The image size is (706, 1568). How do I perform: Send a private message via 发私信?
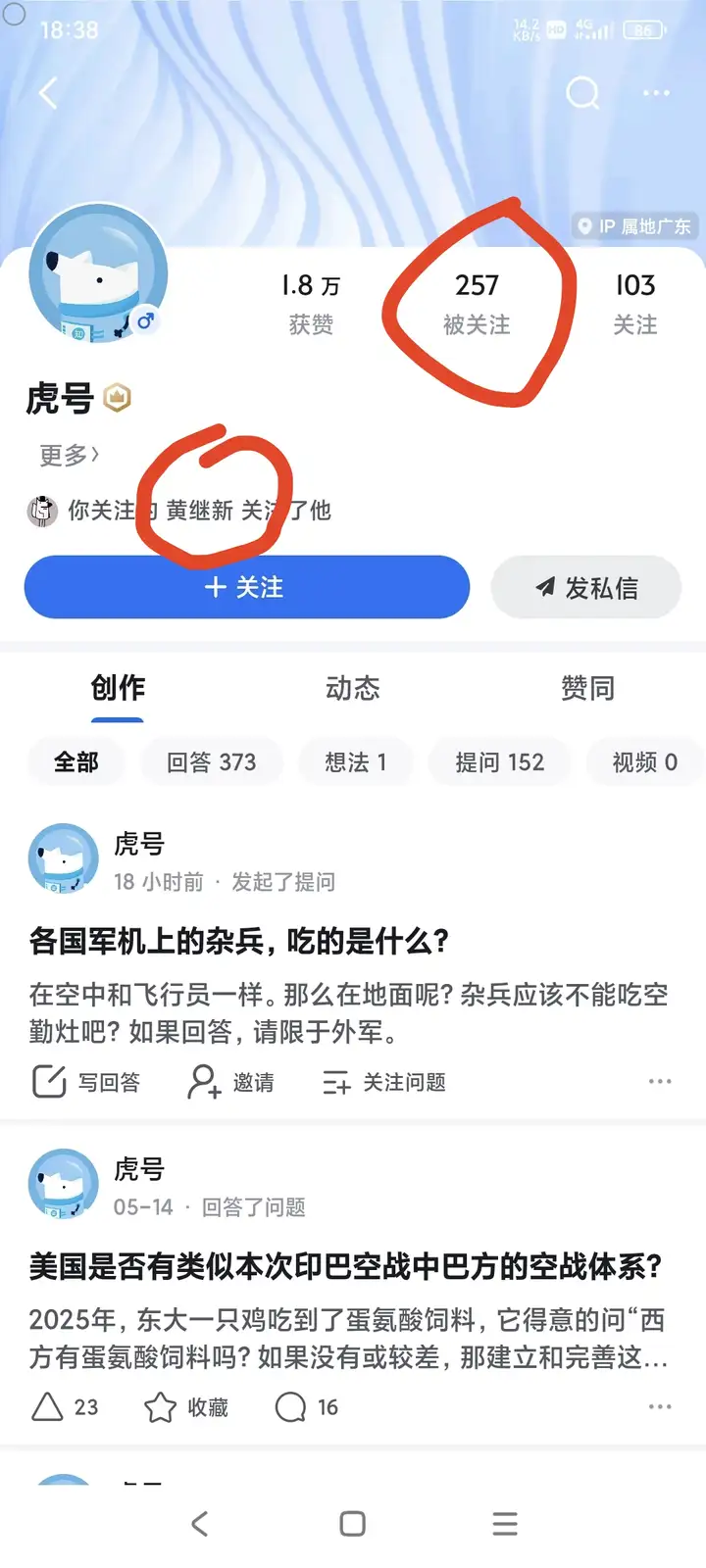586,587
